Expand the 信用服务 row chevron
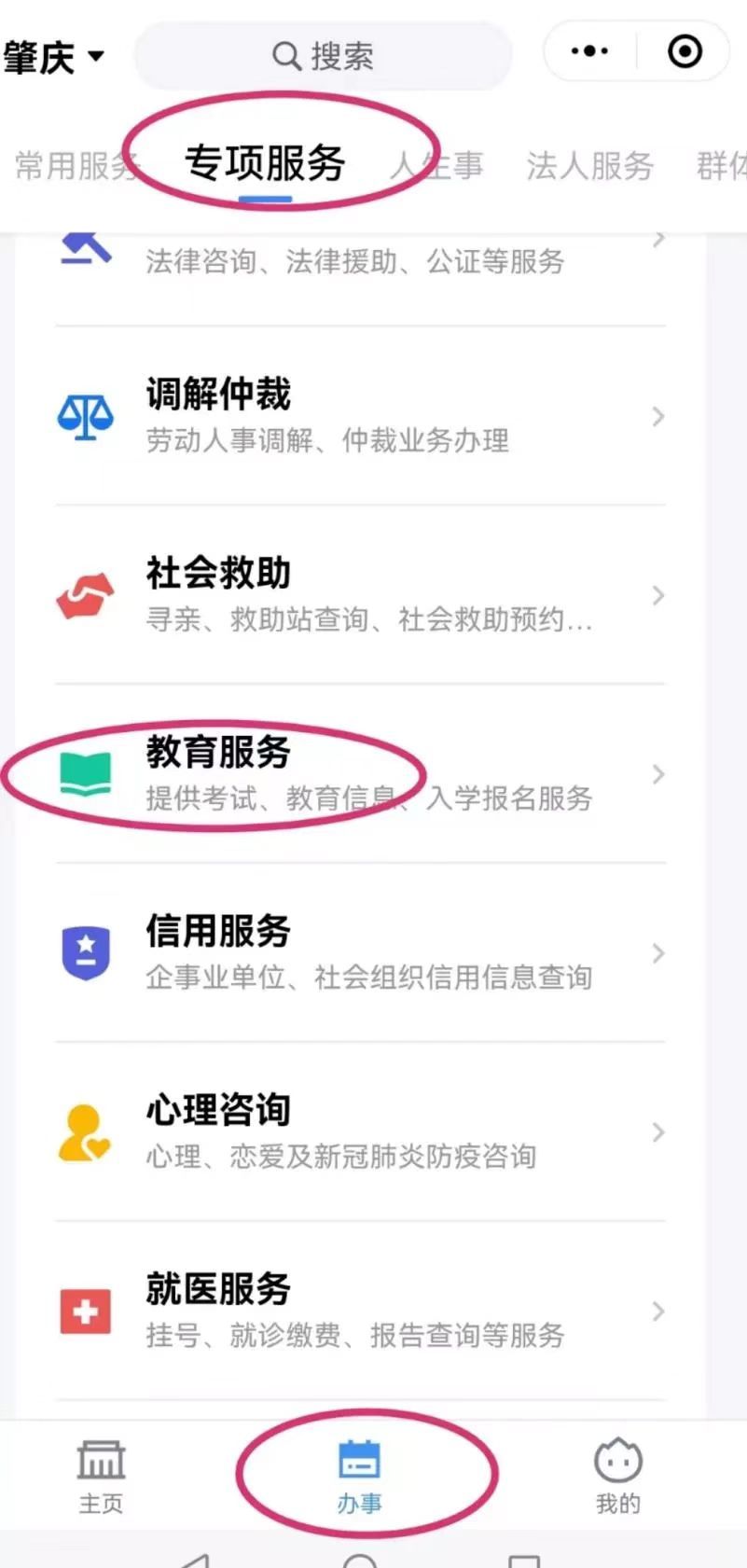 [x=657, y=953]
